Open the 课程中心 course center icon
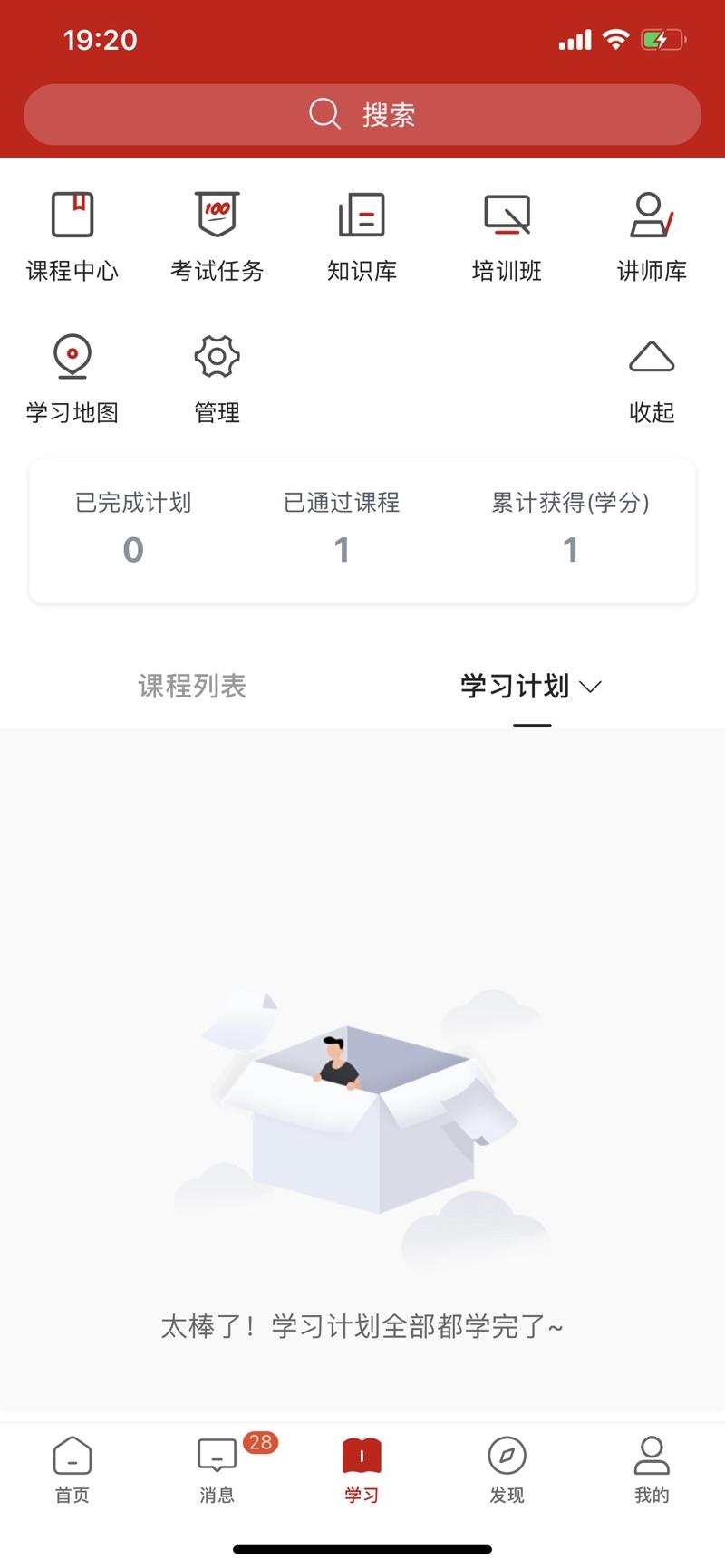This screenshot has width=725, height=1568. (x=72, y=234)
